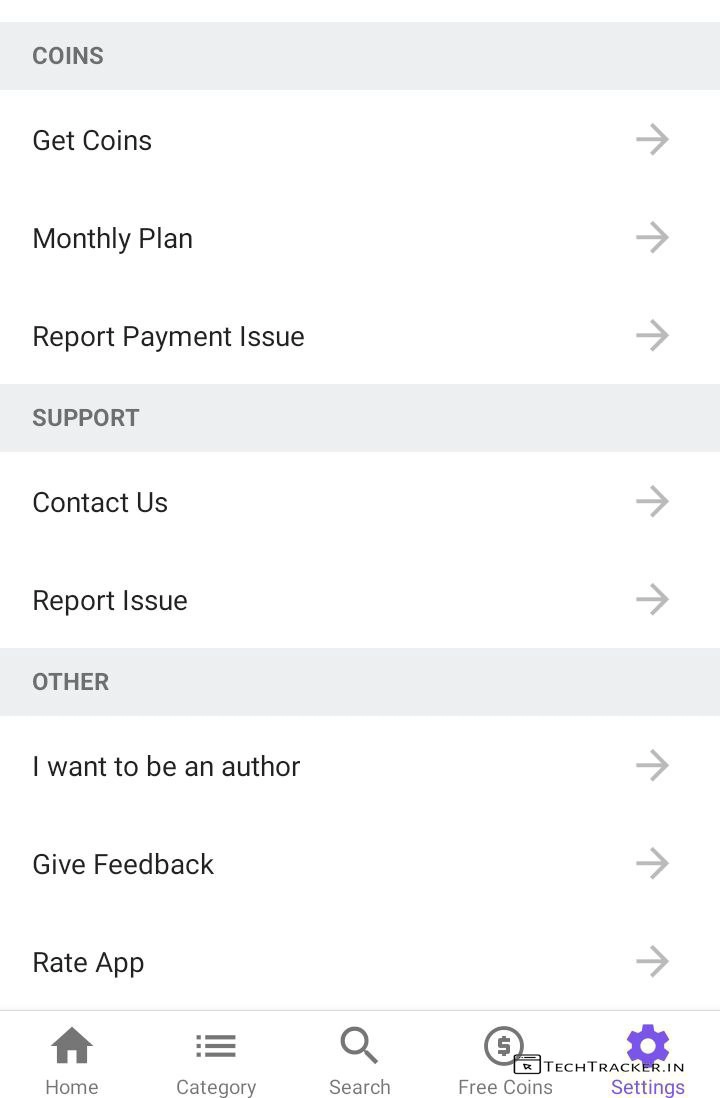Open the Search tab

360,1060
